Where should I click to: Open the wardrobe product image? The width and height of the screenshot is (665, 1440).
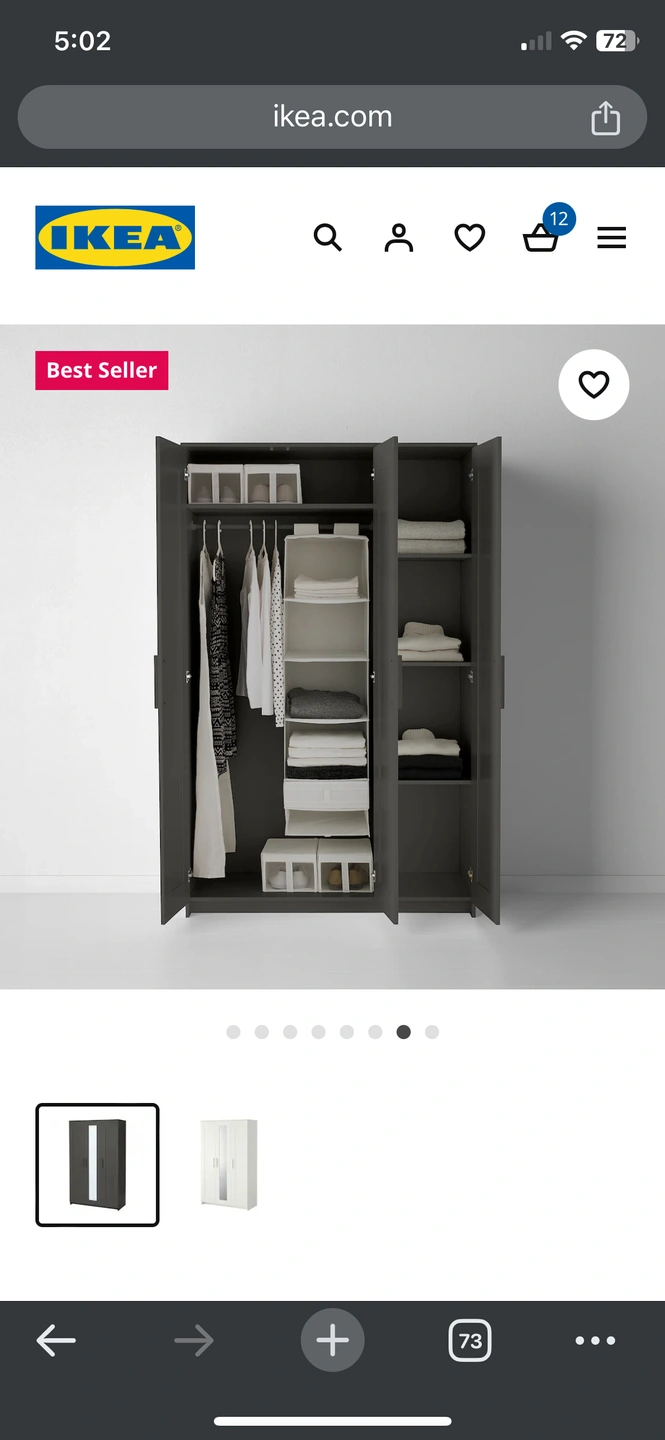(x=330, y=680)
